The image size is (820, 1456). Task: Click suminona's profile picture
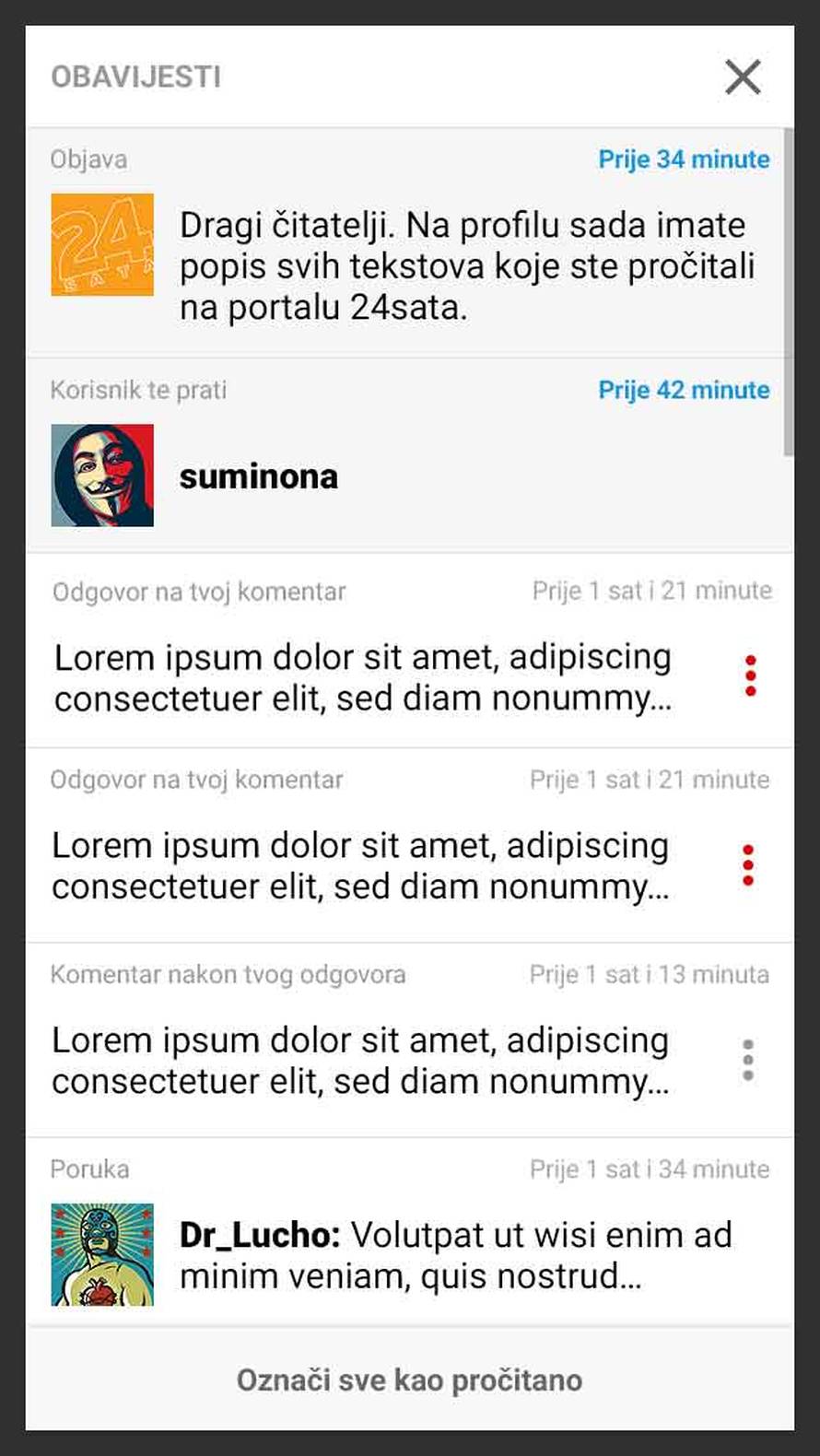(102, 476)
